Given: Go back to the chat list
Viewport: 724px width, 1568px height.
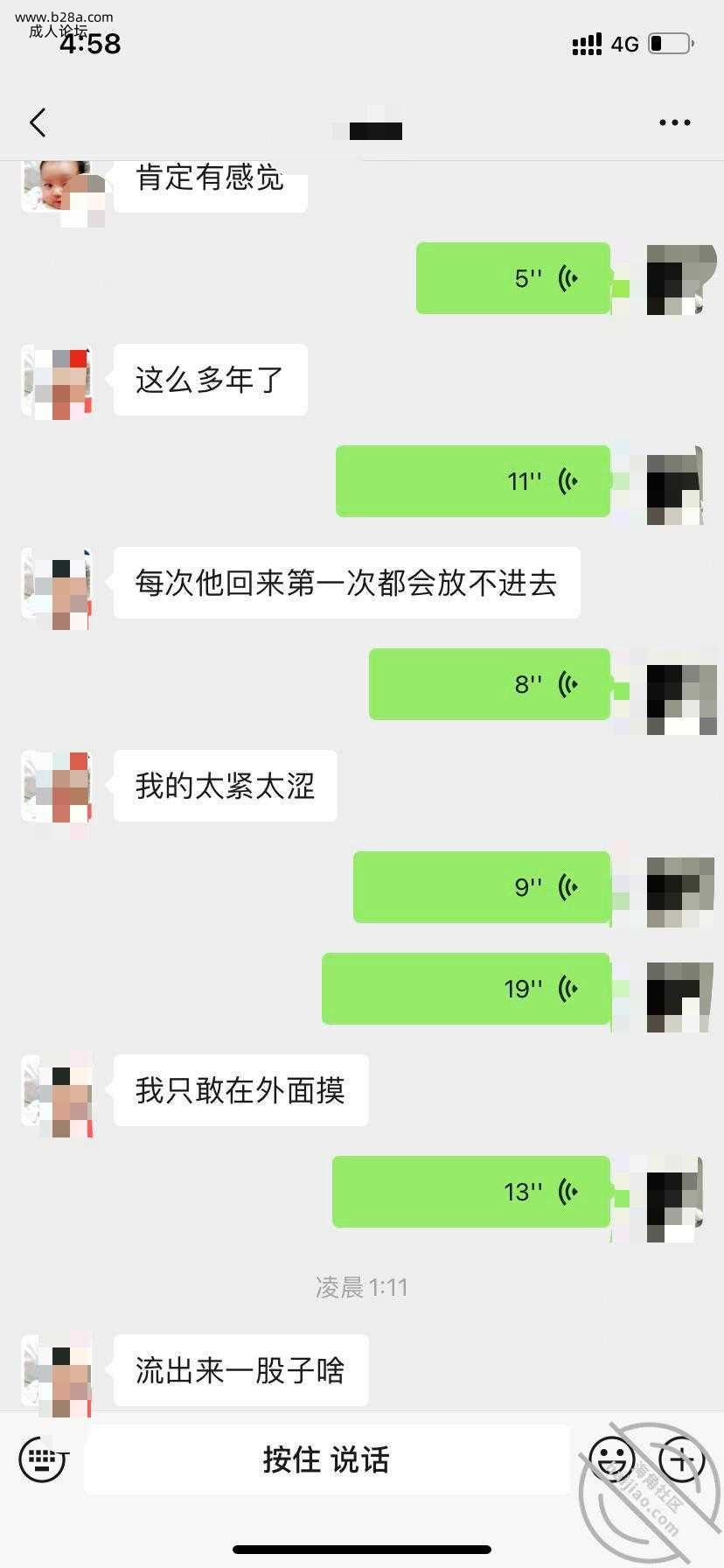Looking at the screenshot, I should tap(38, 122).
